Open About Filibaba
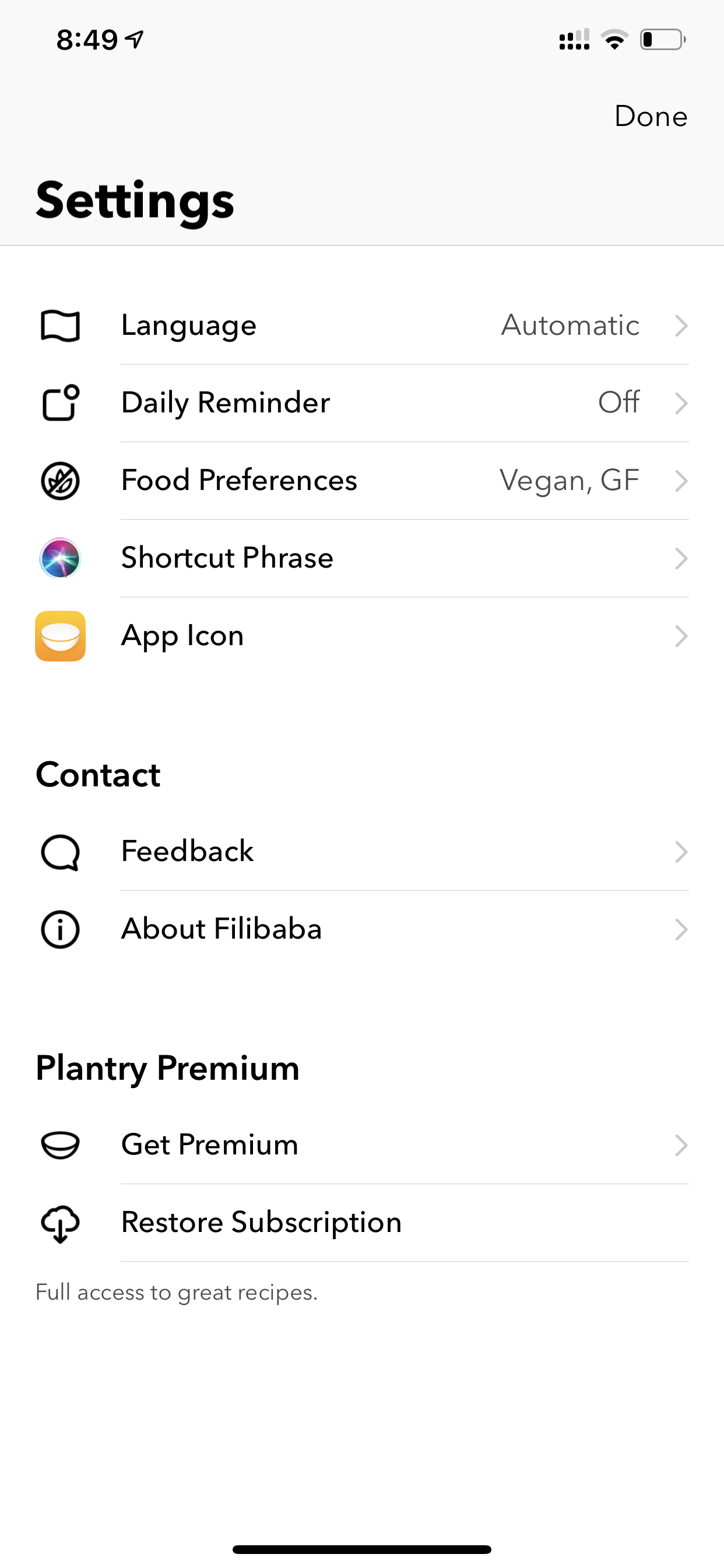Screen dimensions: 724x1568 click(362, 929)
